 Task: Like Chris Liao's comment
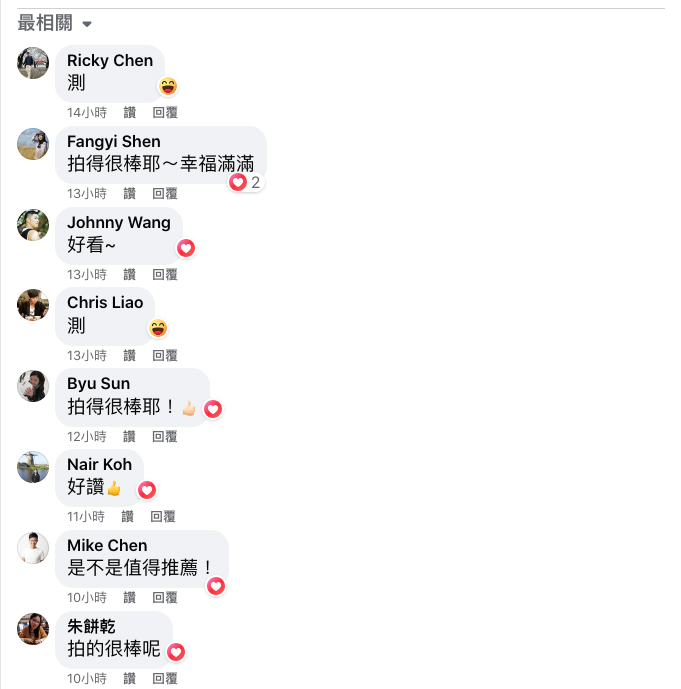pos(130,356)
